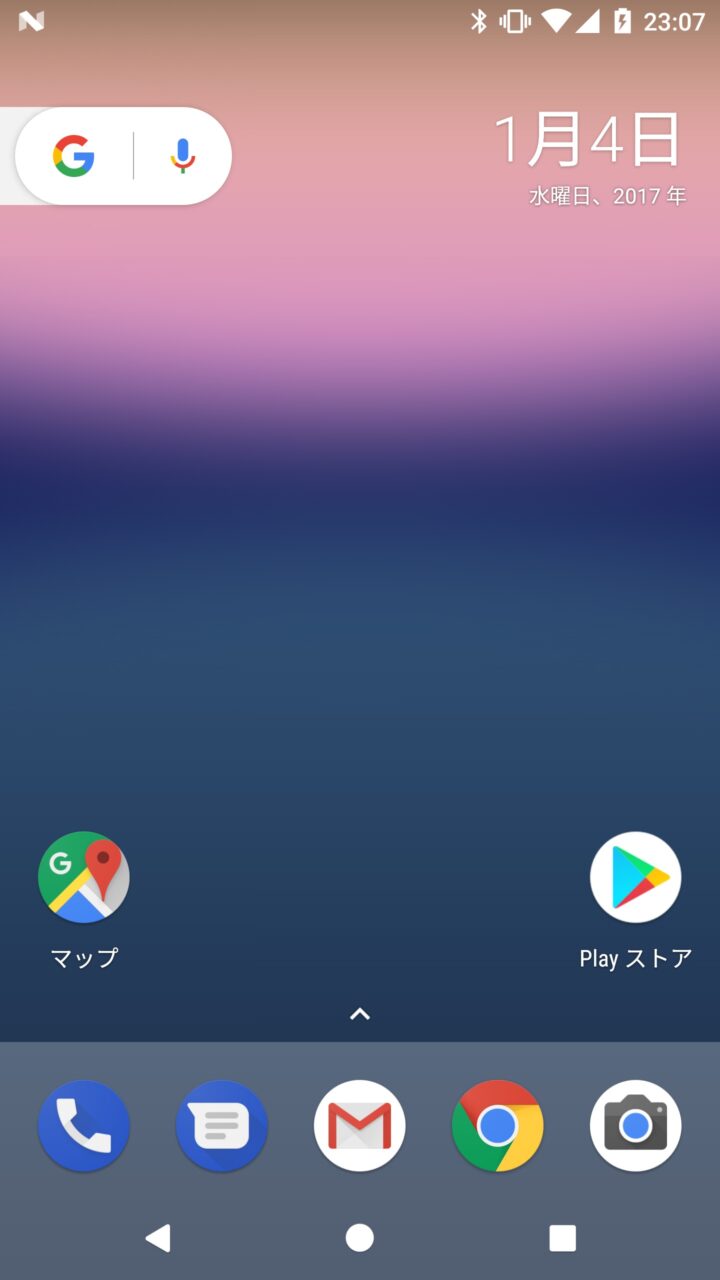
Task: Launch the Chrome browser
Action: pyautogui.click(x=498, y=1126)
